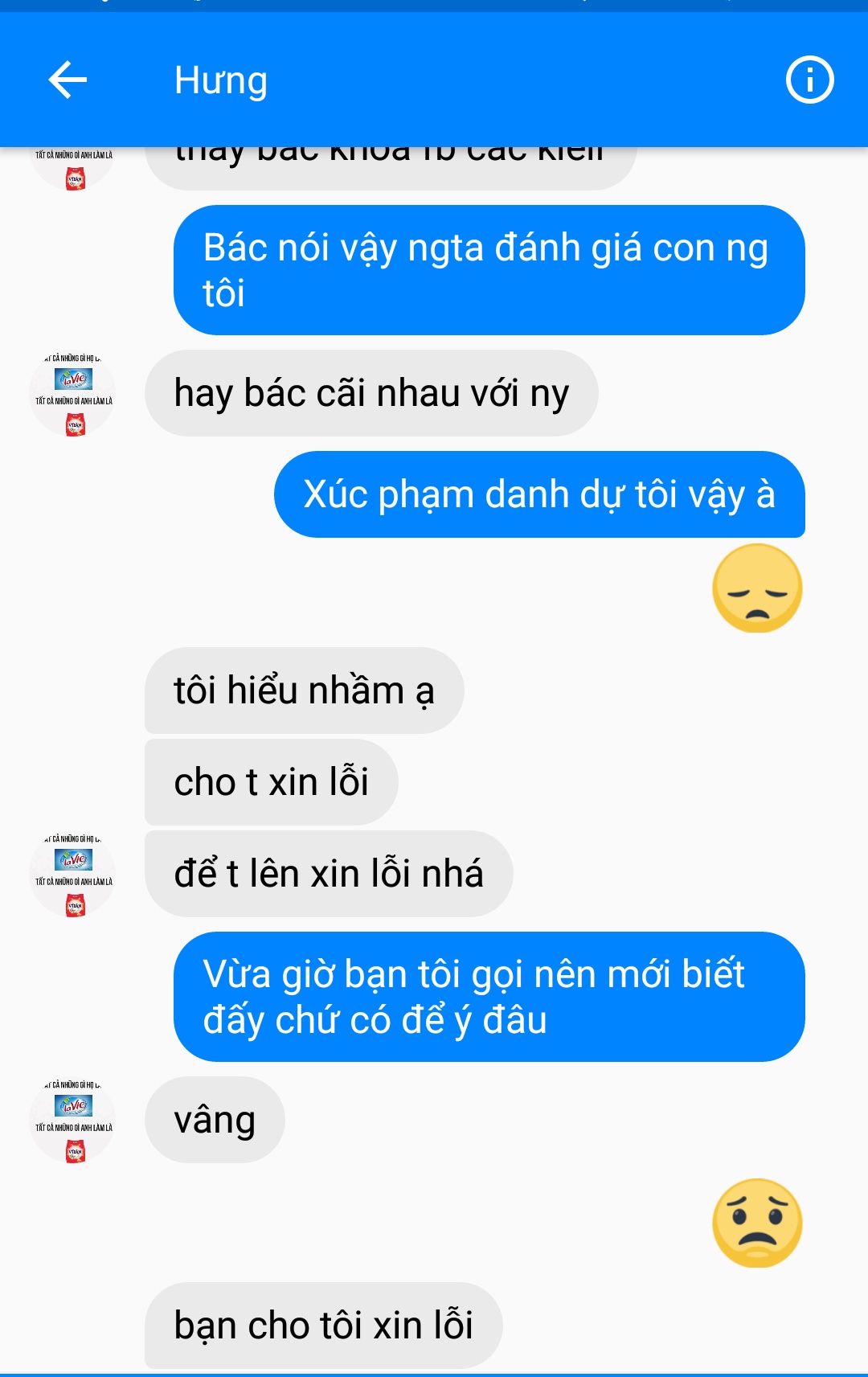Open conversation info for Hưng
This screenshot has width=868, height=1377.
pyautogui.click(x=809, y=80)
